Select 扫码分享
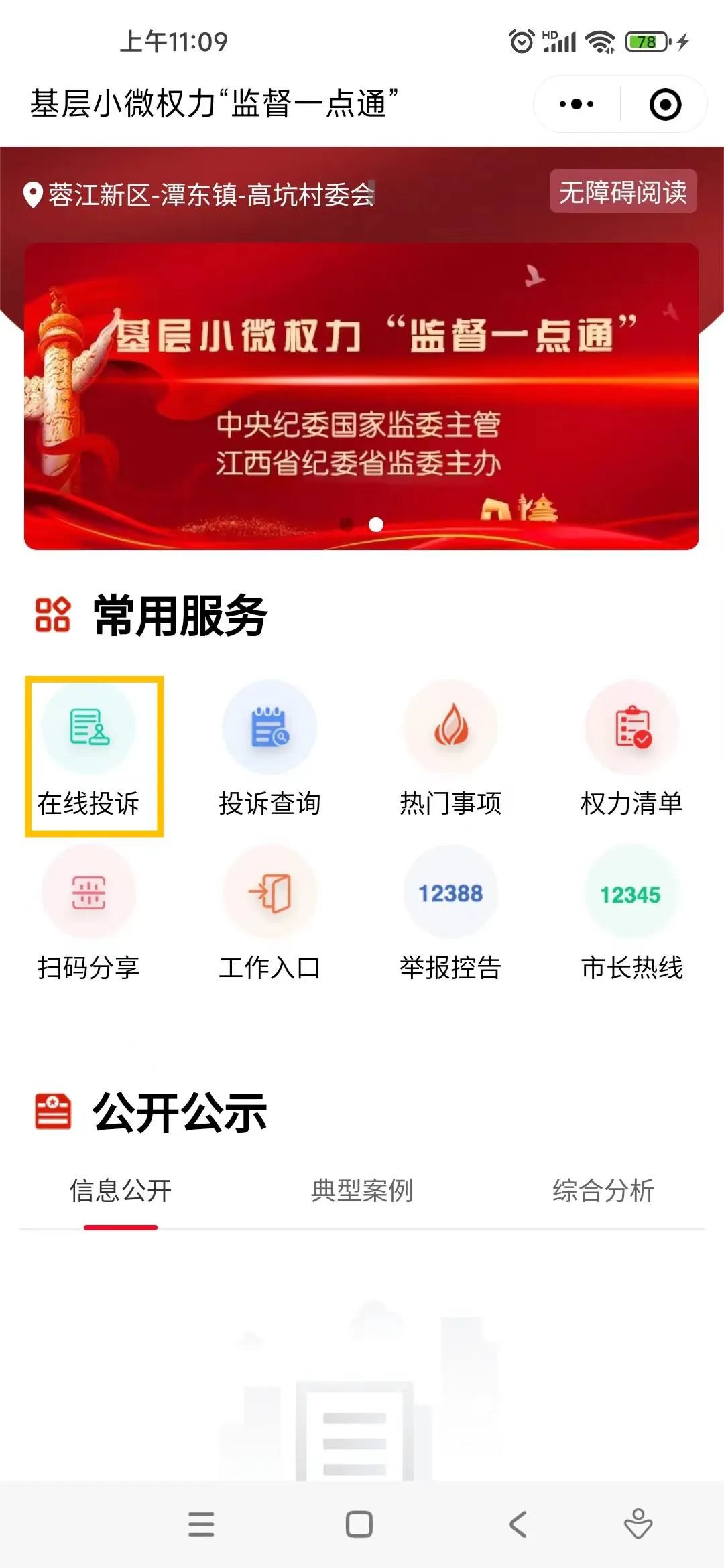This screenshot has width=724, height=1568. [89, 915]
